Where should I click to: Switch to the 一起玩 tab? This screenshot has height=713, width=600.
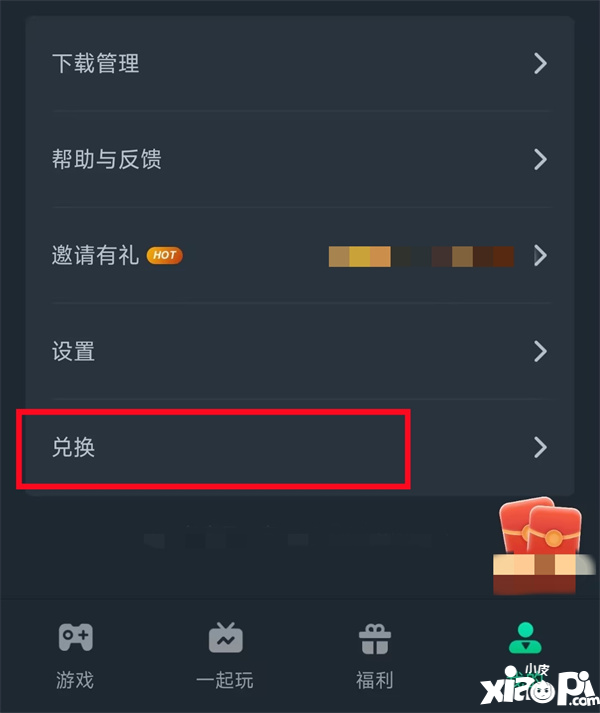tap(225, 656)
